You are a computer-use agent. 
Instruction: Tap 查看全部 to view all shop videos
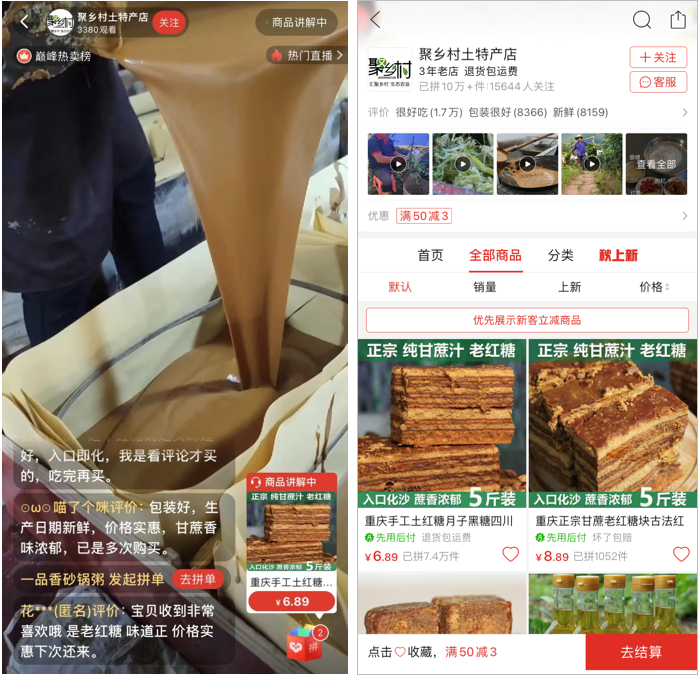[x=656, y=164]
